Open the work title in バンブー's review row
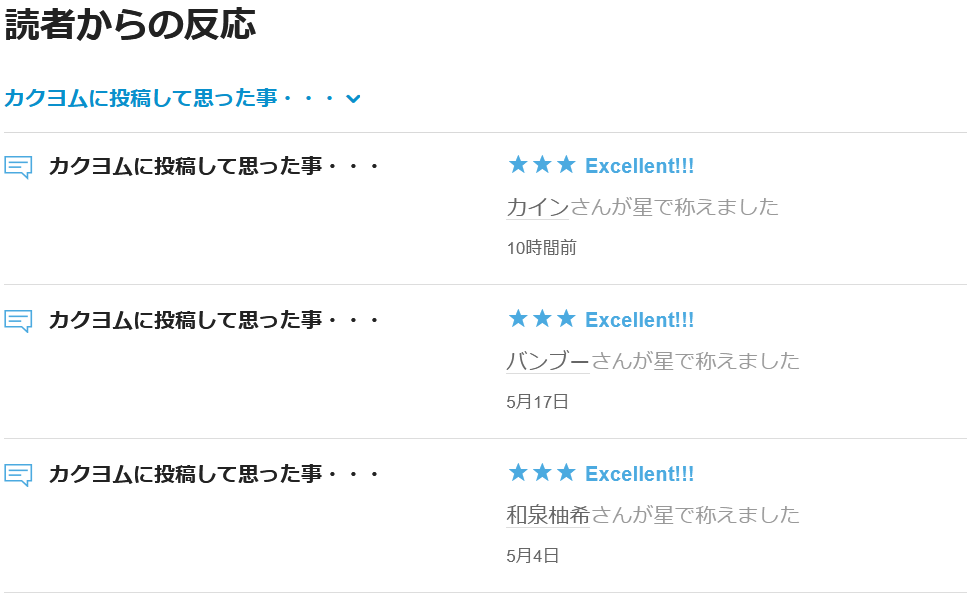Image resolution: width=967 pixels, height=597 pixels. (x=214, y=320)
